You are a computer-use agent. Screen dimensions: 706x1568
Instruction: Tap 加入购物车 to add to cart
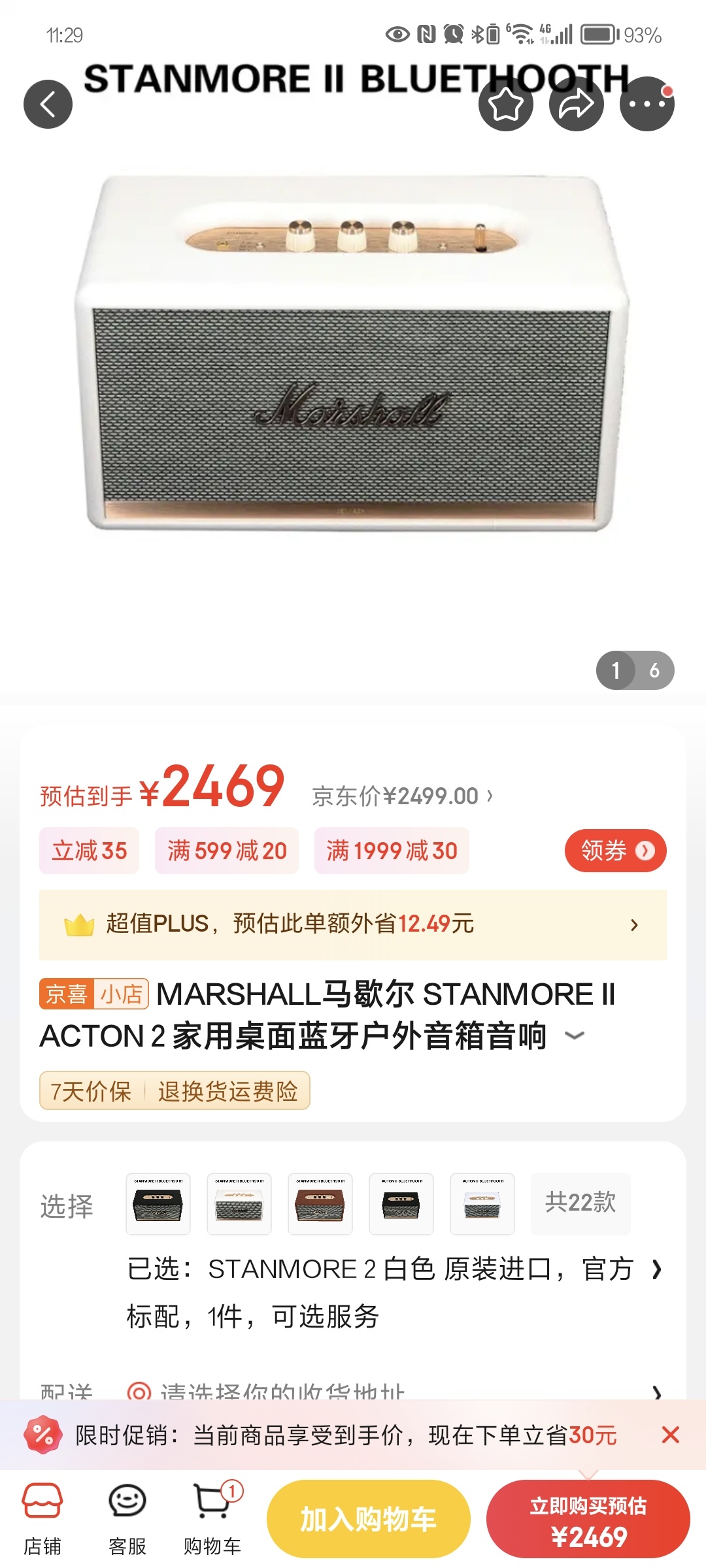pyautogui.click(x=368, y=1519)
